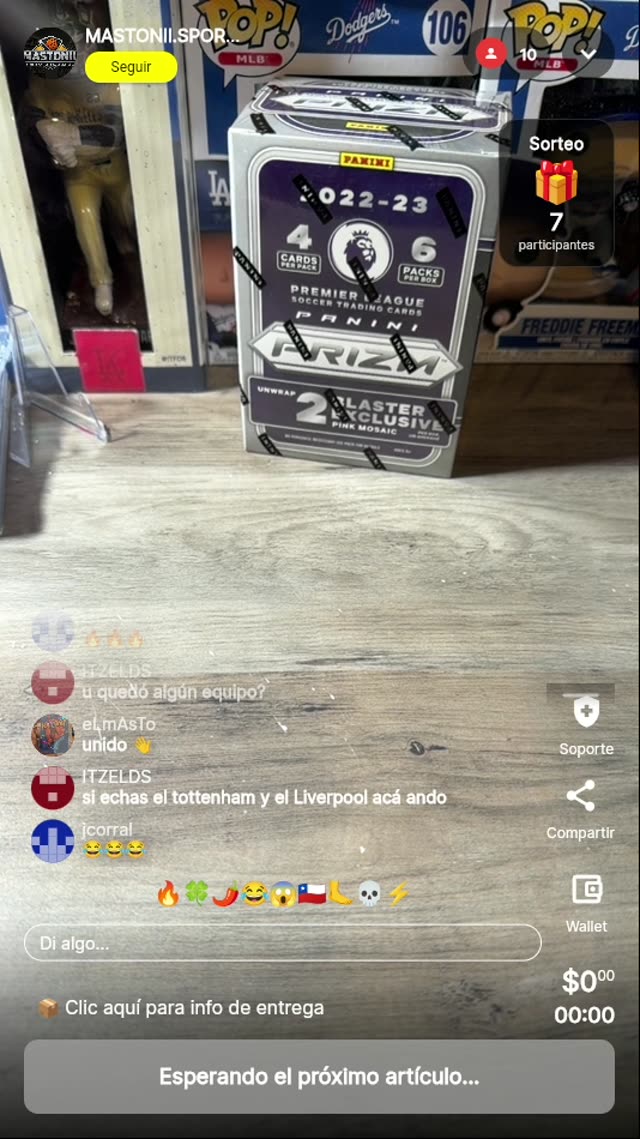Image resolution: width=640 pixels, height=1139 pixels.
Task: Open the Sorteo giveaway panel
Action: coord(556,193)
